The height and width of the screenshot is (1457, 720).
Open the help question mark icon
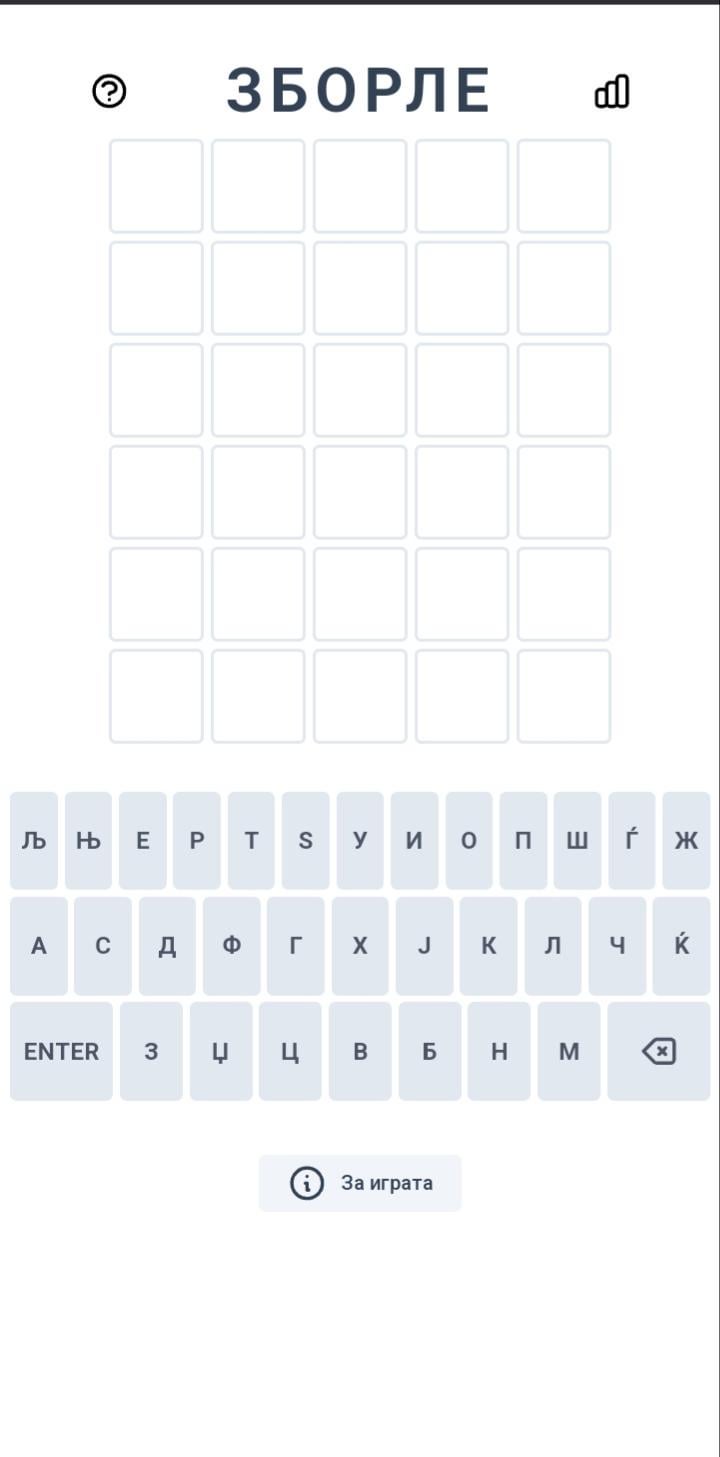[x=109, y=91]
